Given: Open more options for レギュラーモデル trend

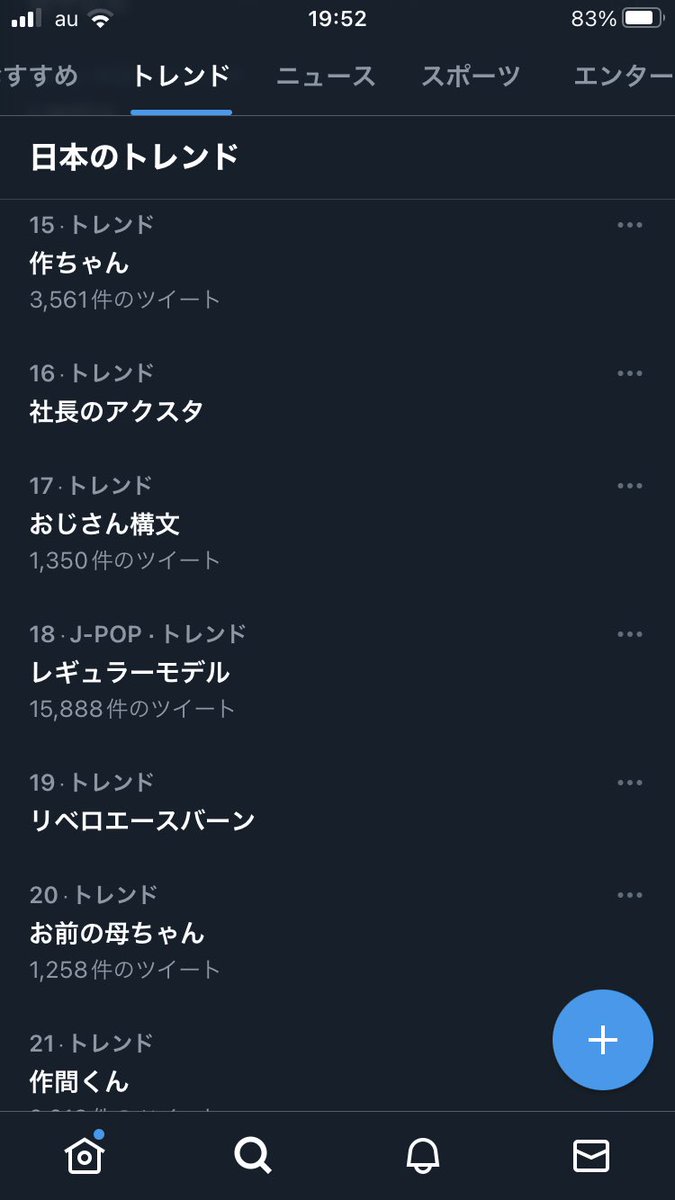Looking at the screenshot, I should click(630, 635).
